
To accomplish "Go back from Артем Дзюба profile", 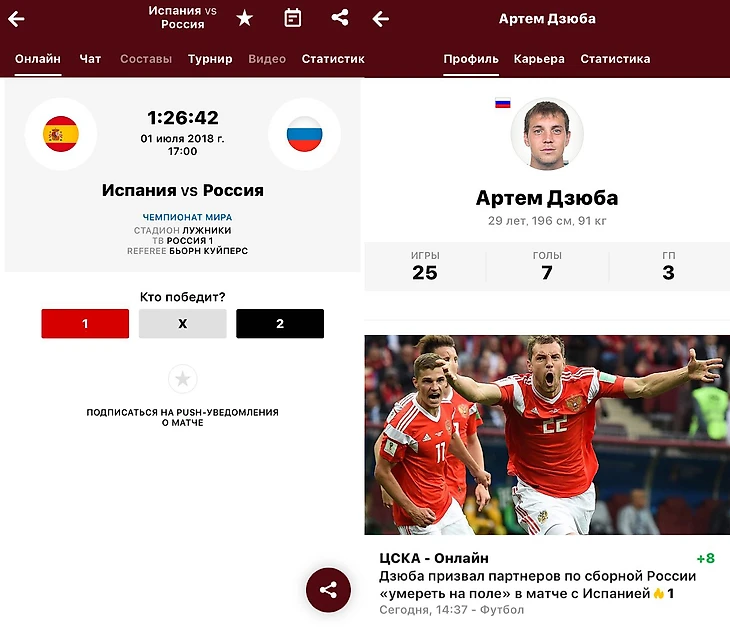I will pyautogui.click(x=381, y=18).
